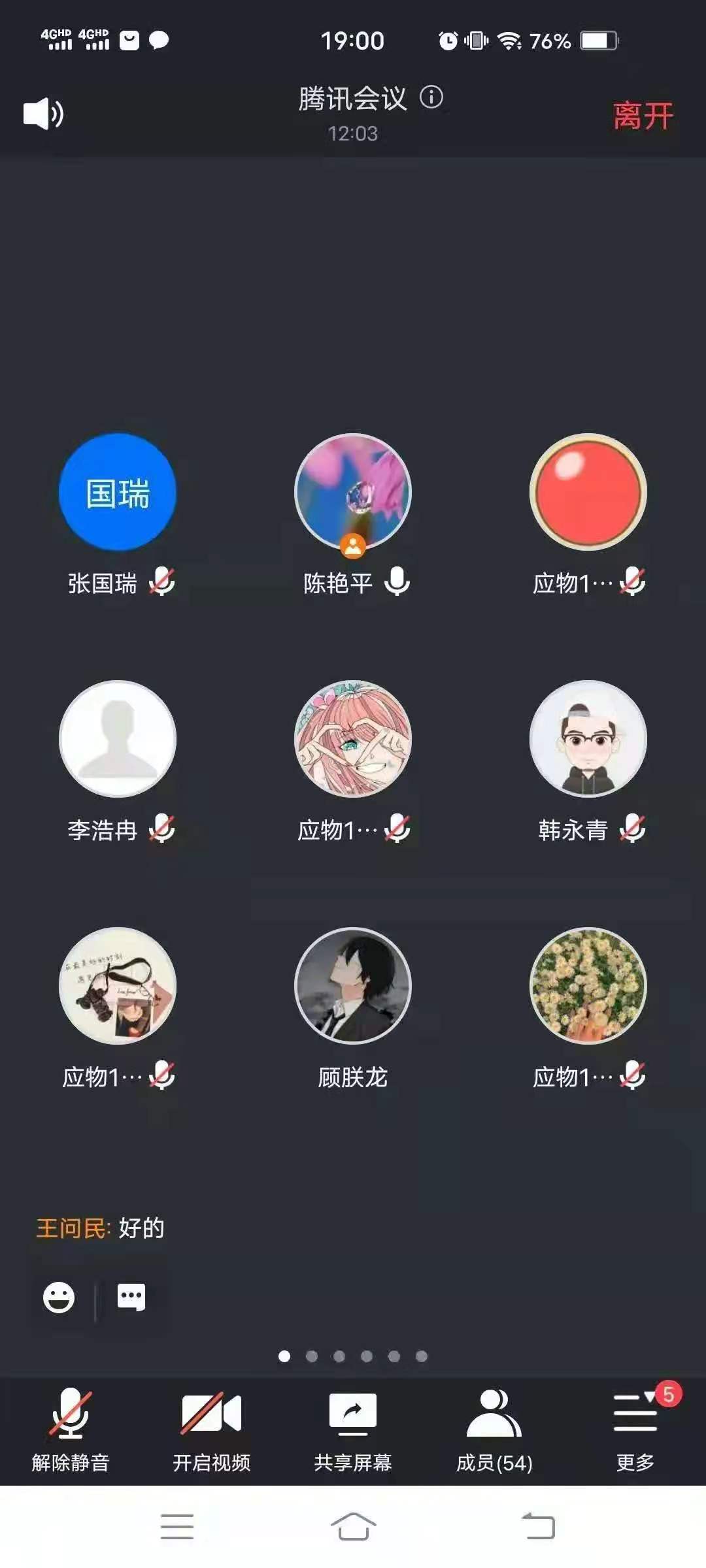Tap system home button
706x1568 pixels.
pyautogui.click(x=353, y=1527)
